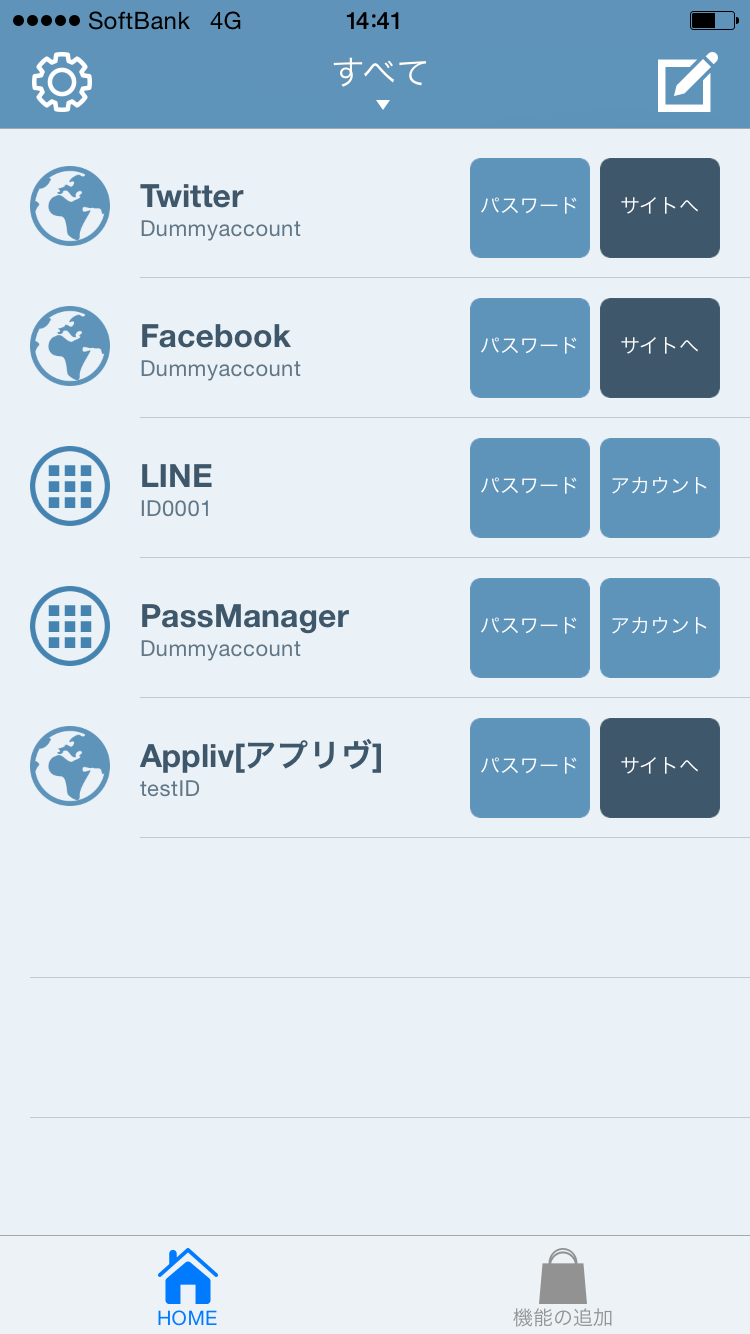Switch to the 機能の追加 tab
Screen dimensions: 750x1334
(x=562, y=1286)
